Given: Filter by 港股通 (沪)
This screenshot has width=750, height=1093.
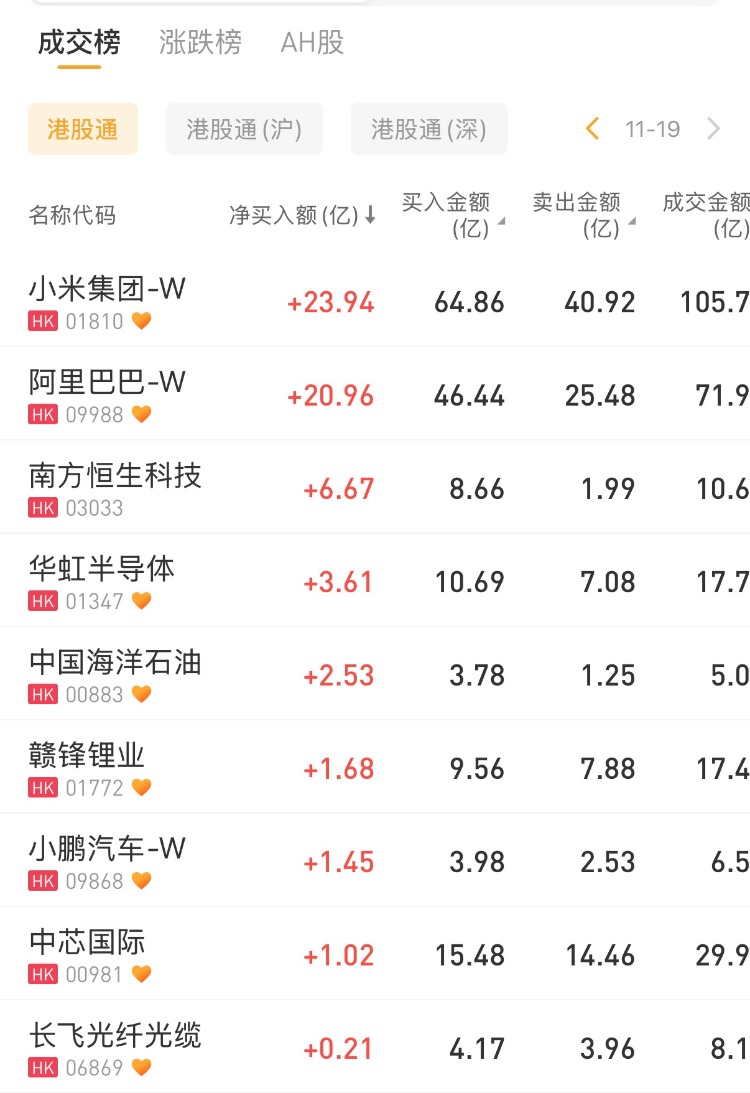Looking at the screenshot, I should tap(244, 129).
